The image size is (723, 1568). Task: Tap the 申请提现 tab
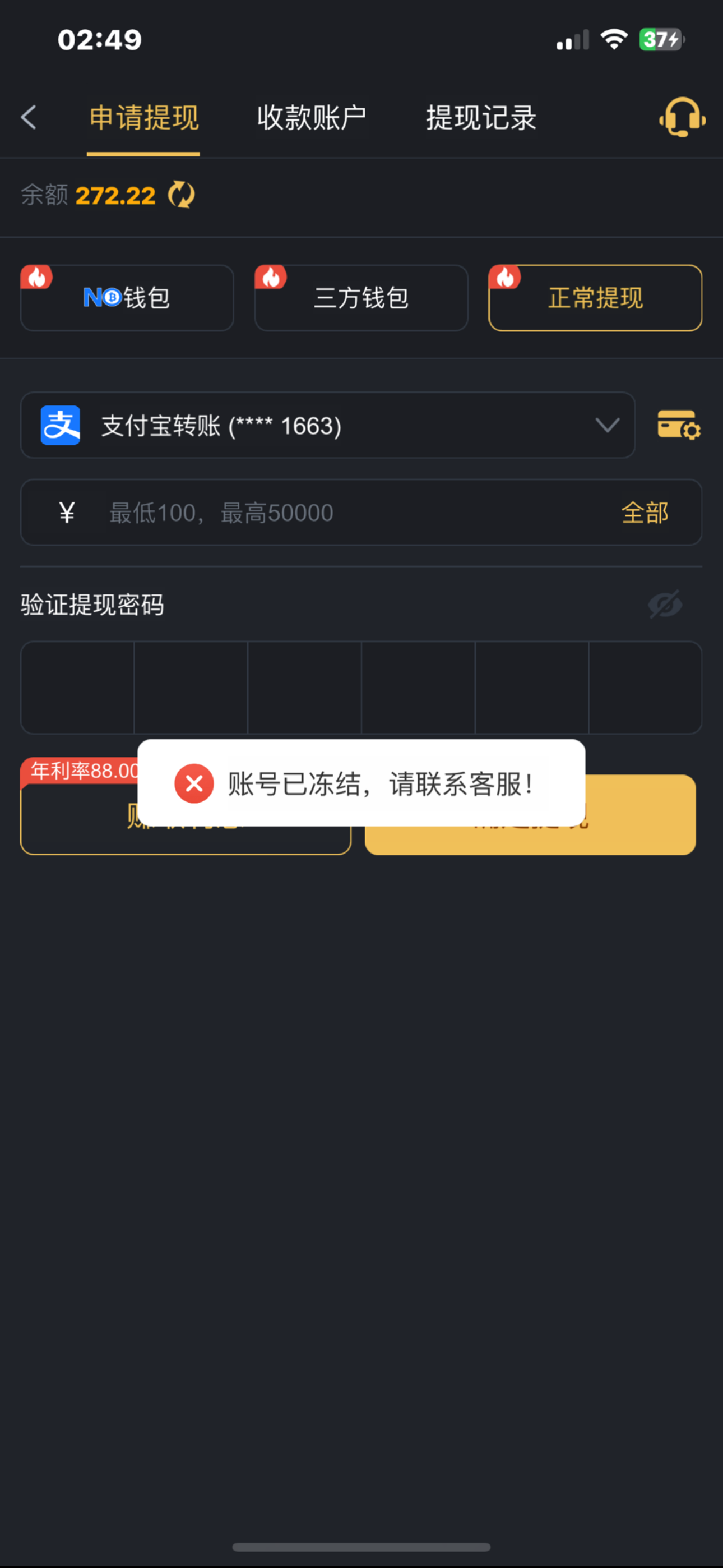pos(143,117)
